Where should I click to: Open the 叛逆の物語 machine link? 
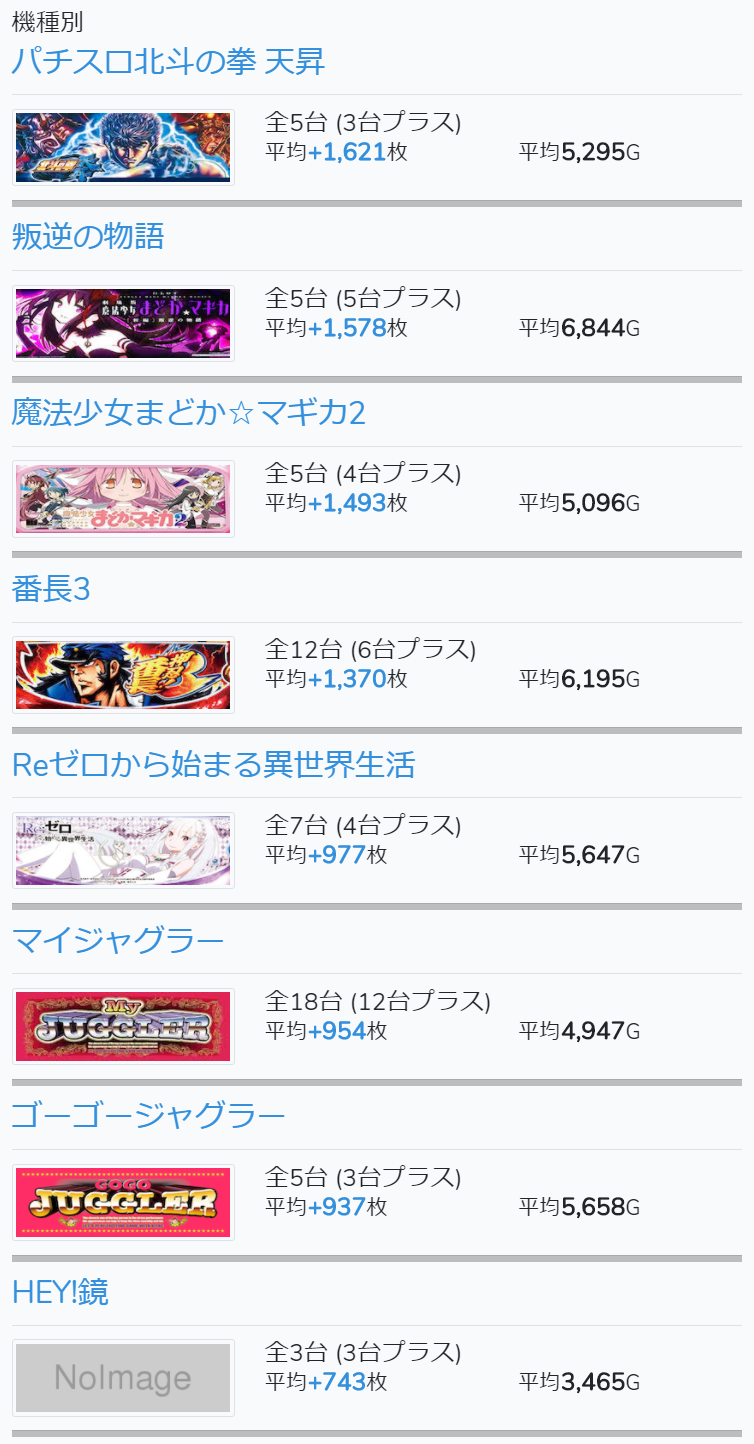(x=88, y=237)
